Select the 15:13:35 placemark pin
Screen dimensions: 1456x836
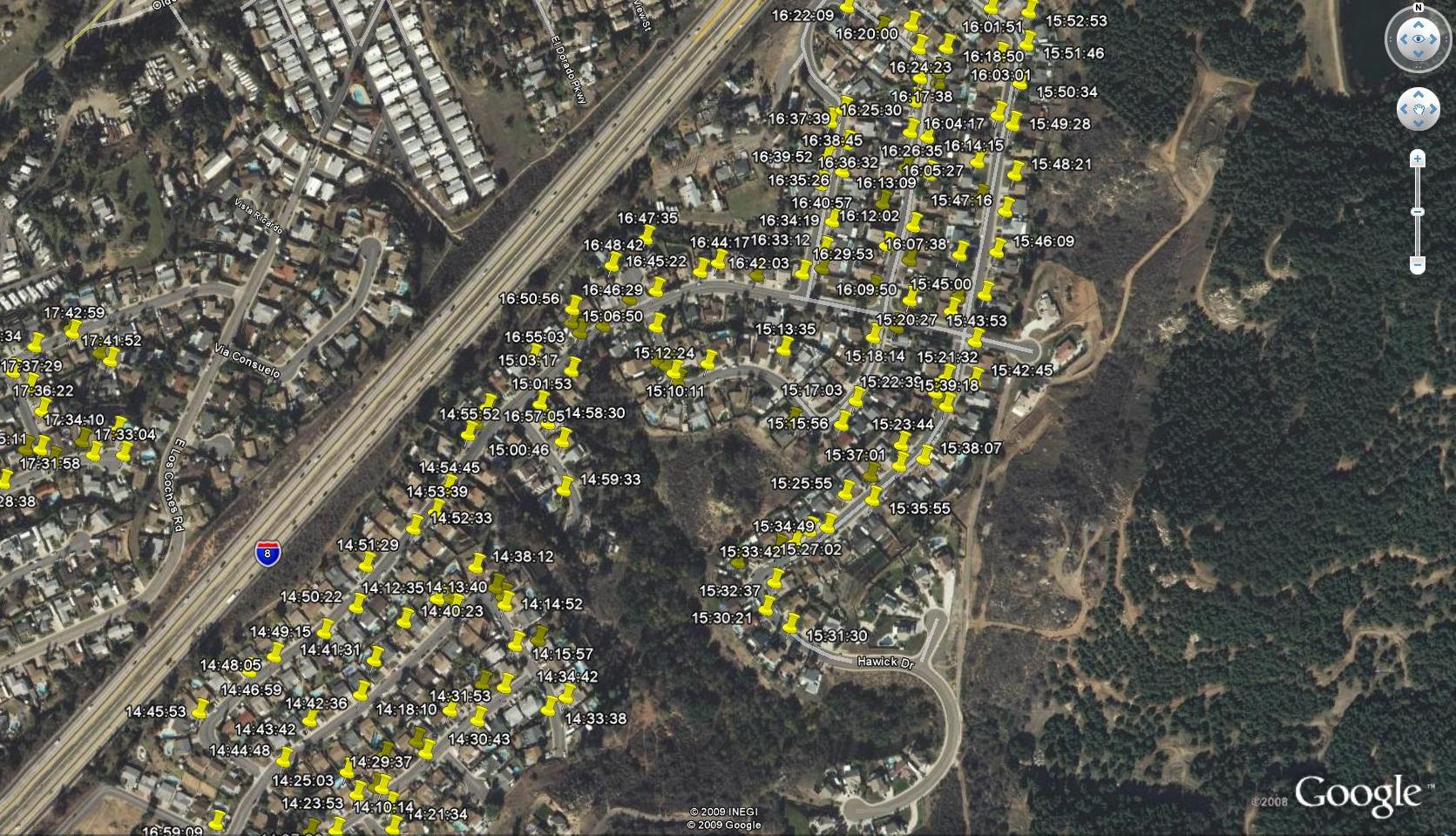click(x=784, y=347)
